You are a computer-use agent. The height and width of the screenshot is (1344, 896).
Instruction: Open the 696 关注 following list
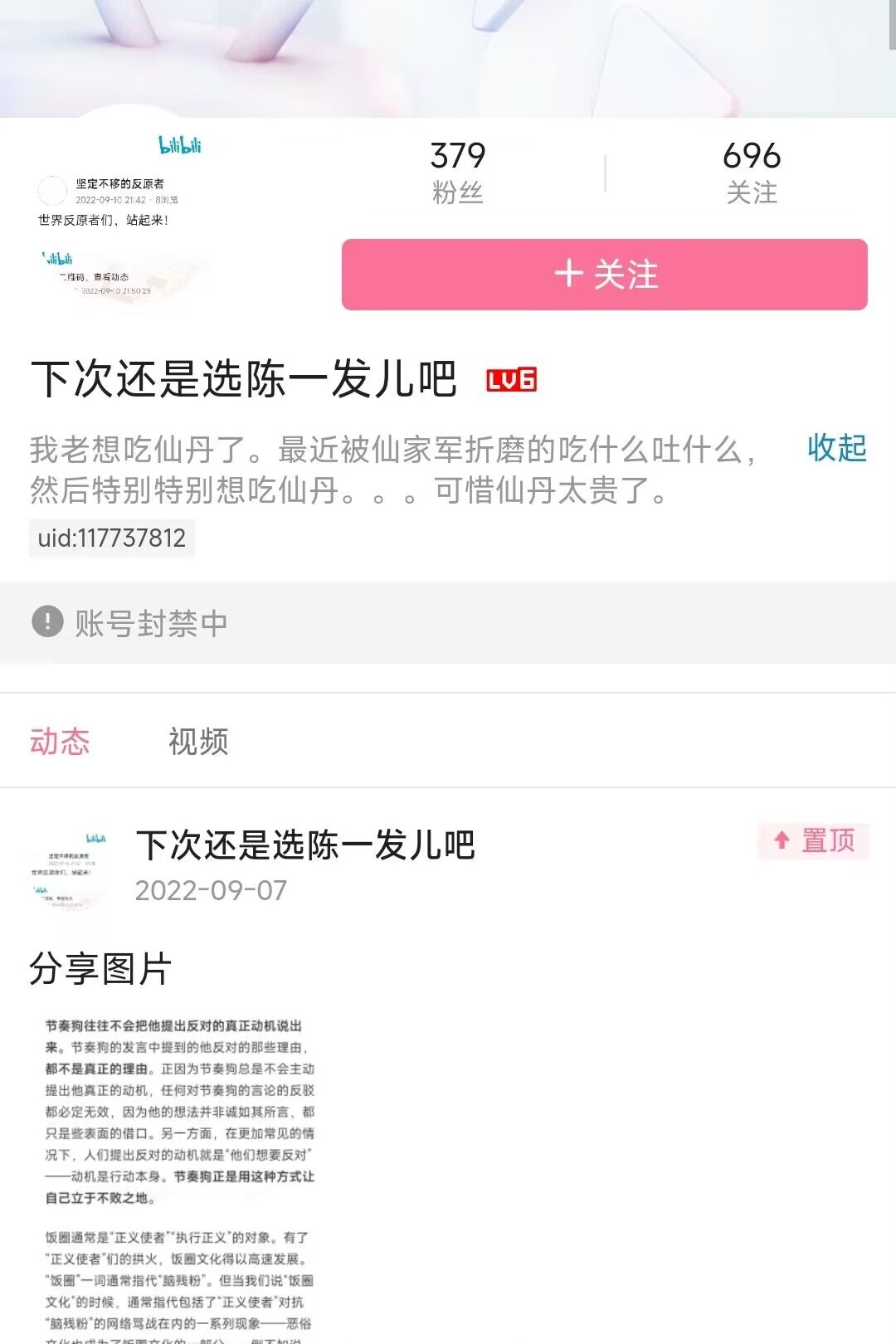[x=752, y=172]
